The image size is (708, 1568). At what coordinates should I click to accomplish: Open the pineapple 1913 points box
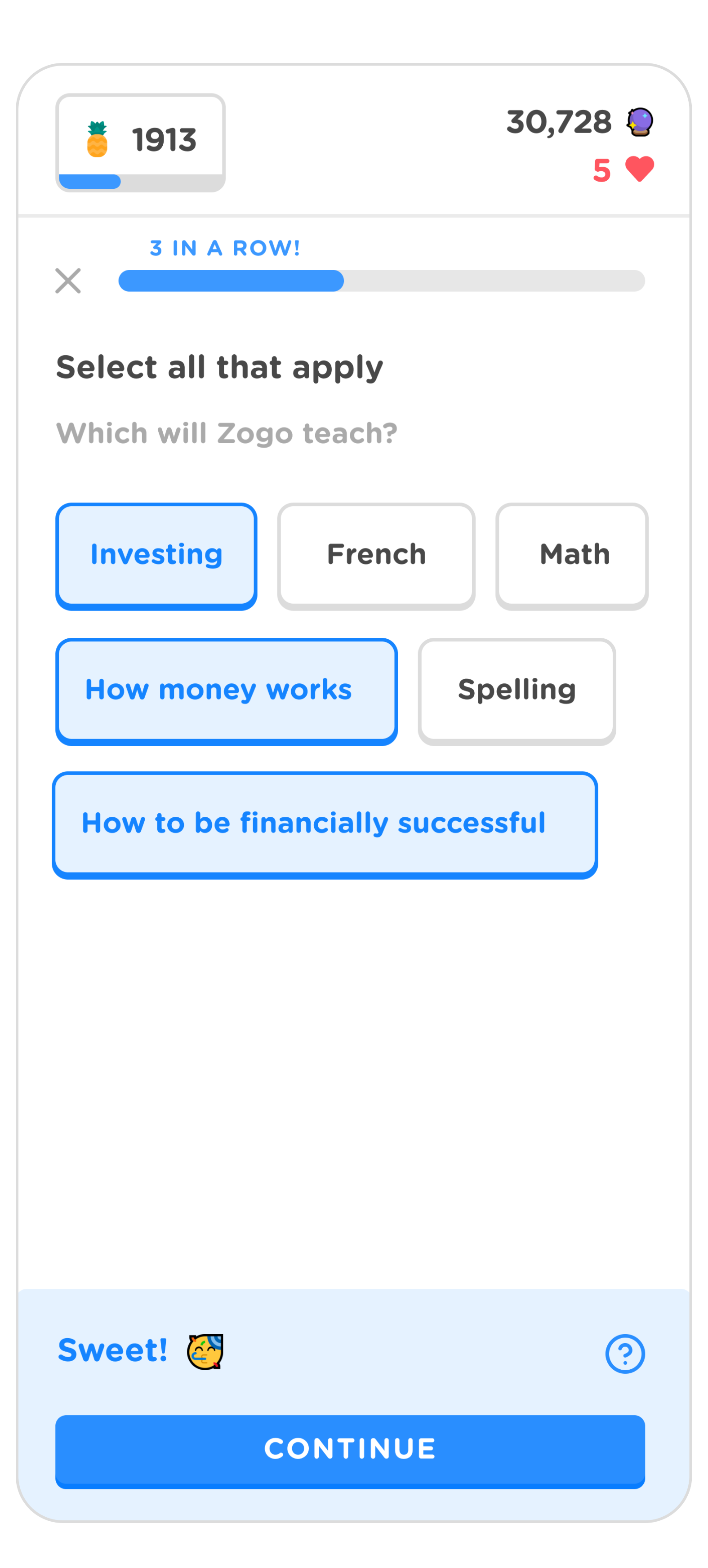(141, 143)
